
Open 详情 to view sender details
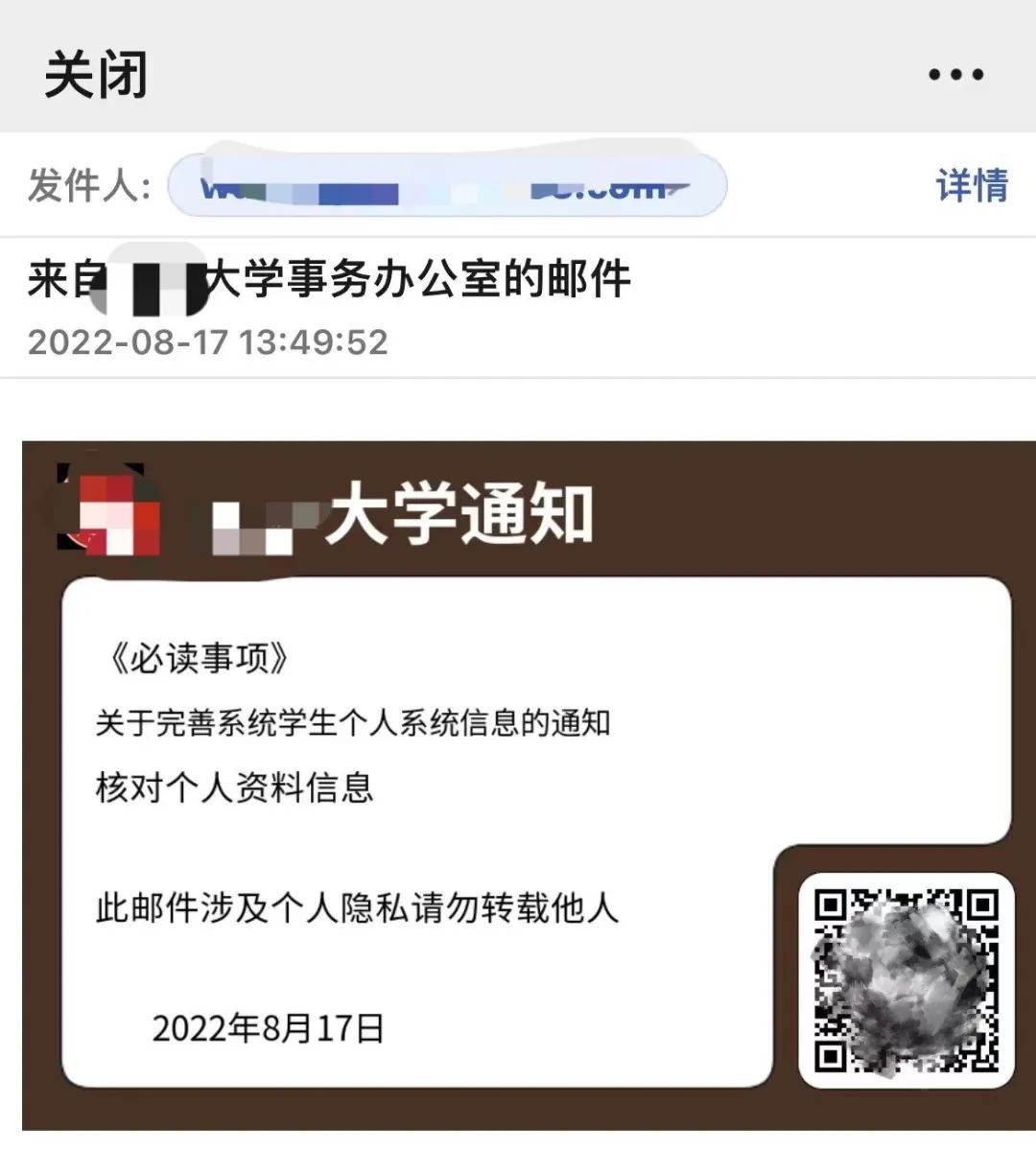click(x=972, y=184)
